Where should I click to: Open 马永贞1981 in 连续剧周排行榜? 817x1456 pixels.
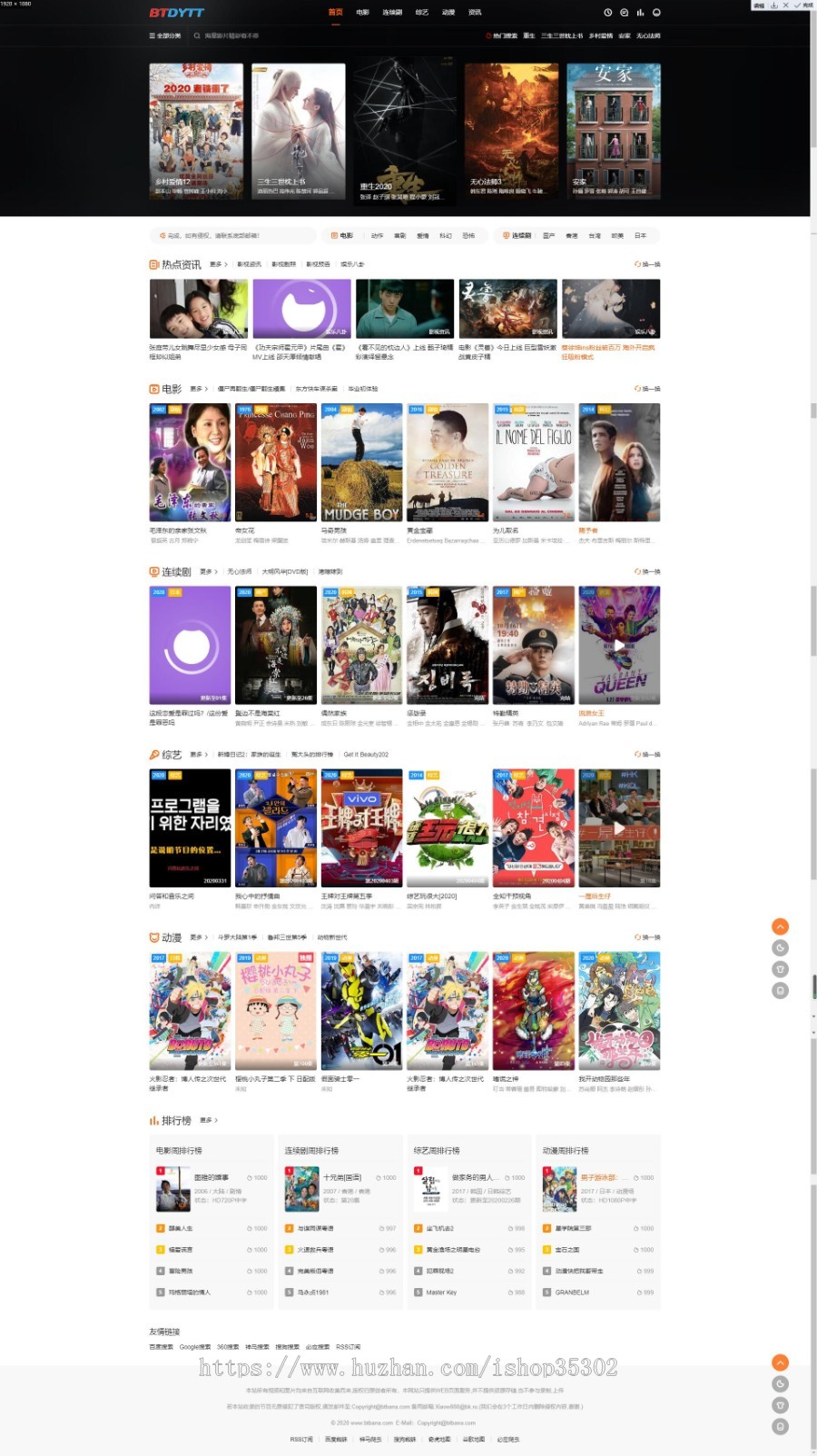(313, 1293)
